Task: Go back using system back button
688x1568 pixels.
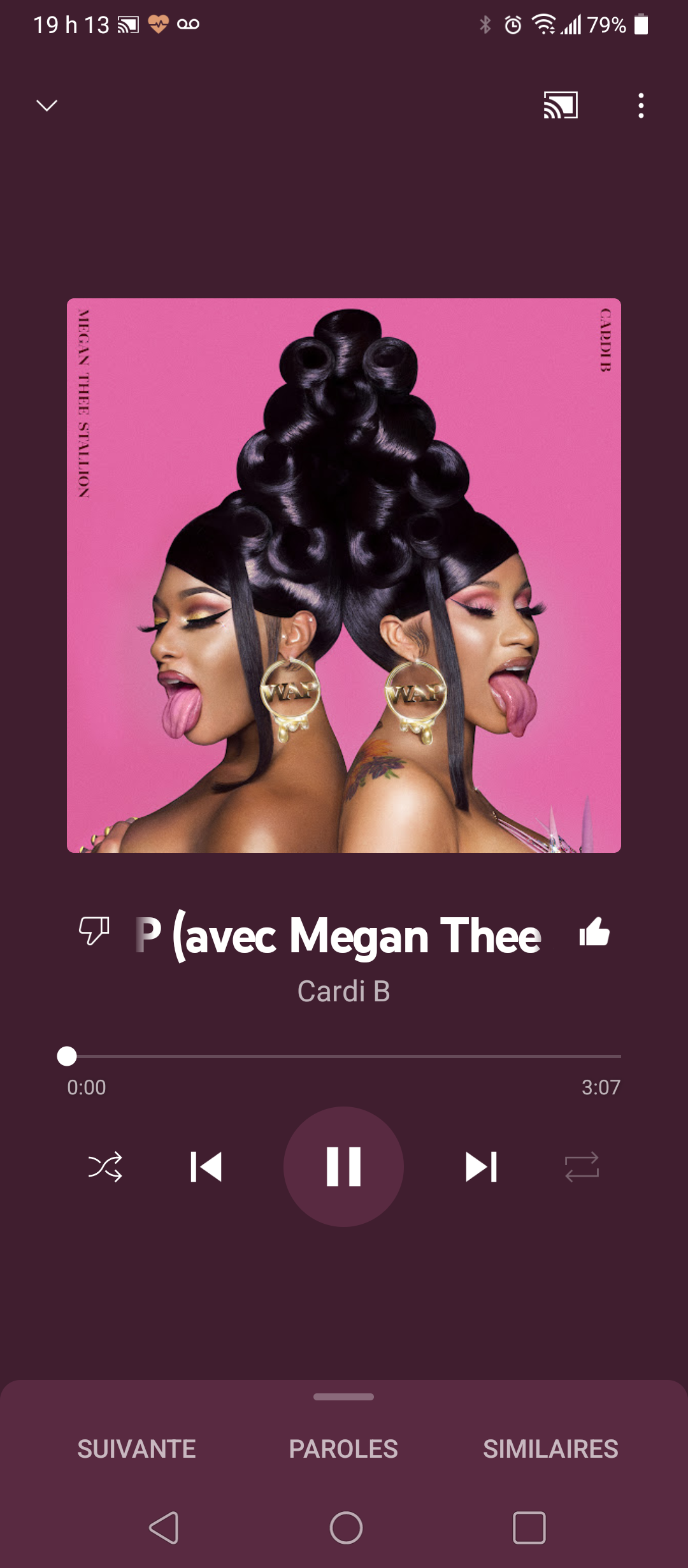Action: pos(164,1528)
